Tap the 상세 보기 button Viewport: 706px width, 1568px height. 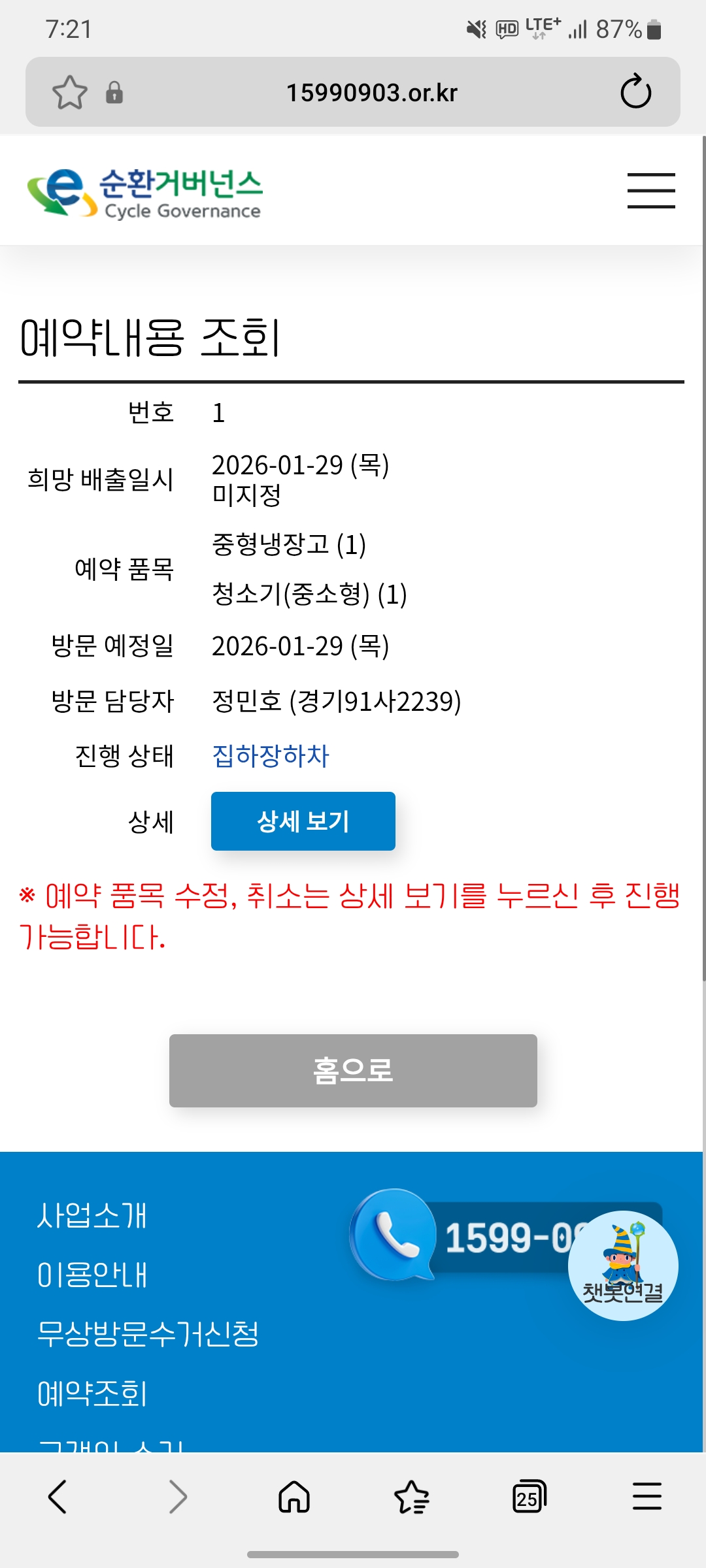tap(303, 821)
